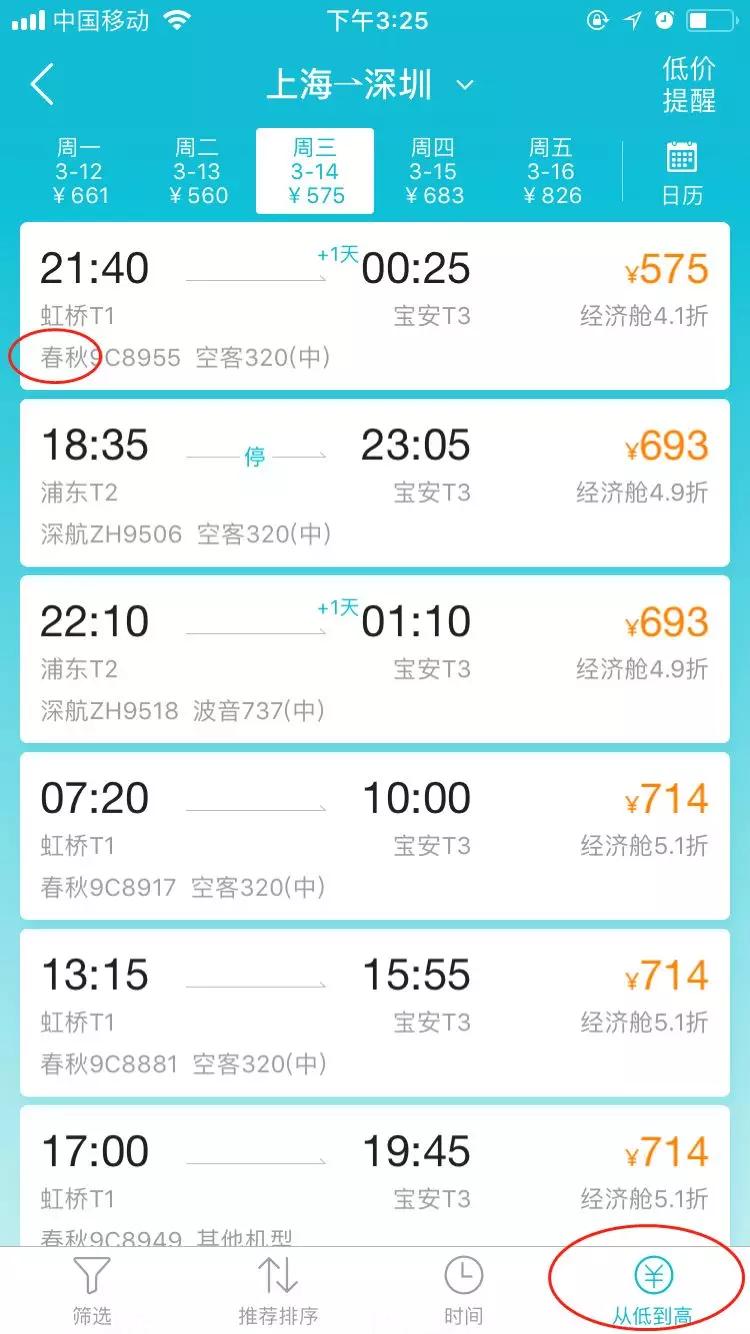This screenshot has height=1334, width=750.
Task: Select the 周一 3-12 date tab
Action: tap(79, 172)
